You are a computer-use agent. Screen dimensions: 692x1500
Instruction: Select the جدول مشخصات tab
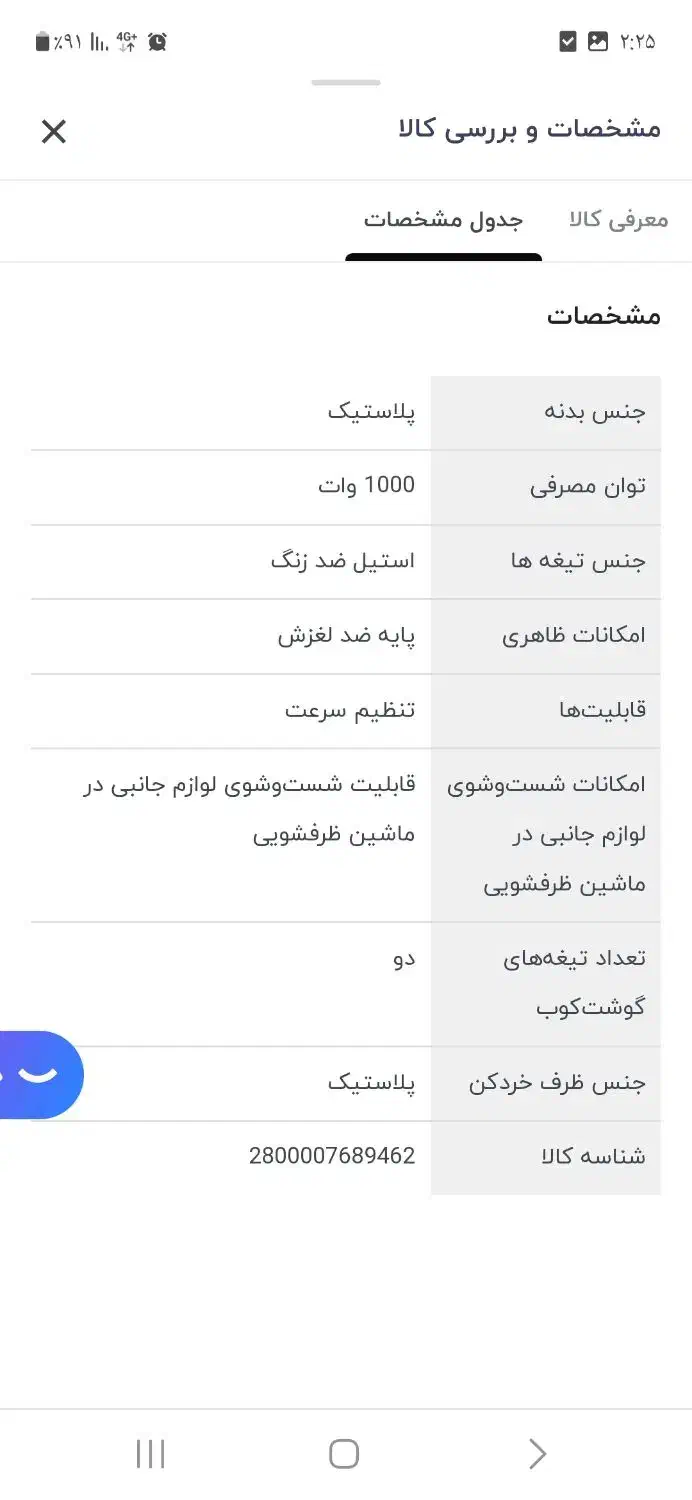point(443,220)
